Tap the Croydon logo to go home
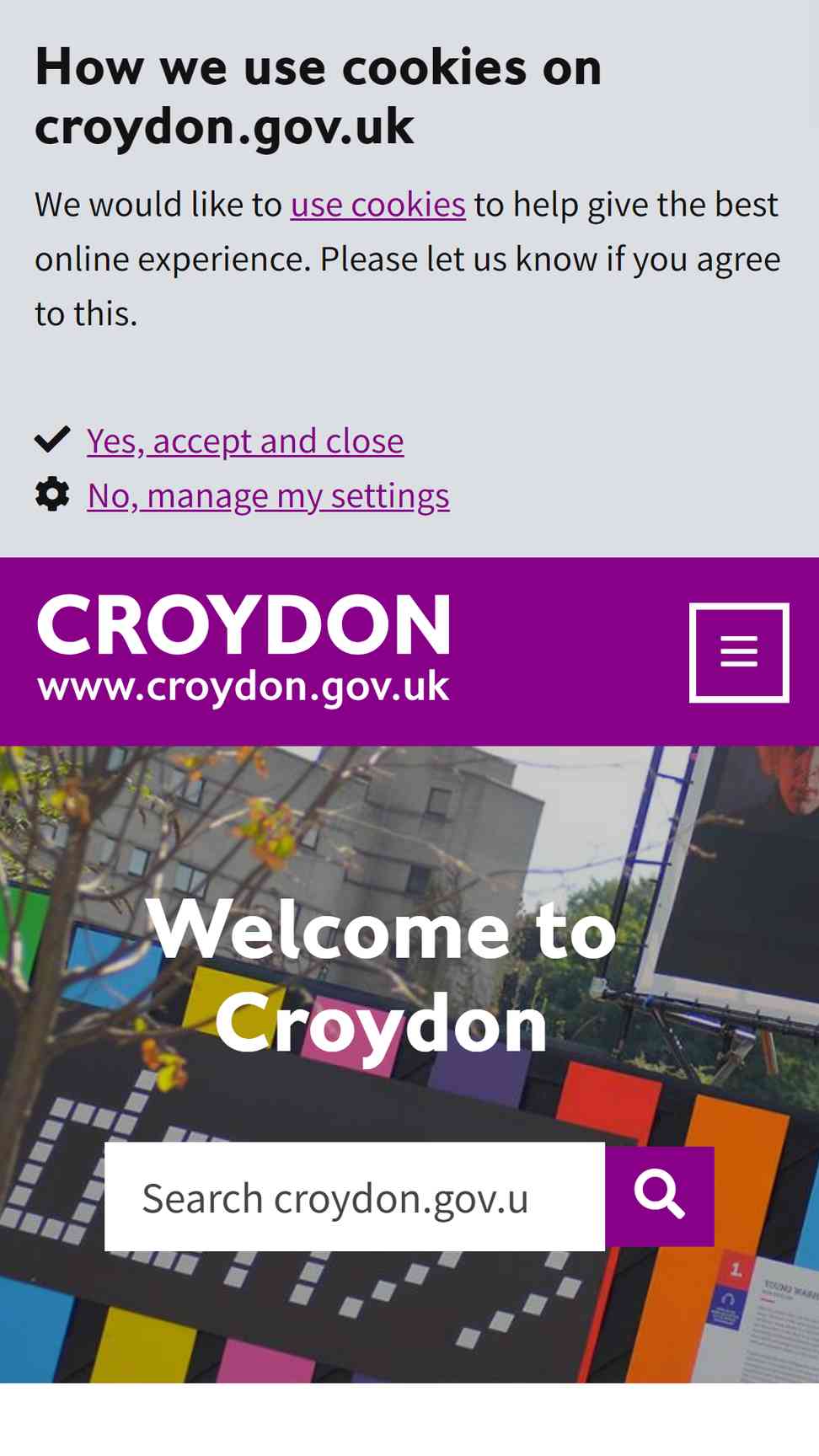This screenshot has height=1456, width=819. click(x=244, y=649)
